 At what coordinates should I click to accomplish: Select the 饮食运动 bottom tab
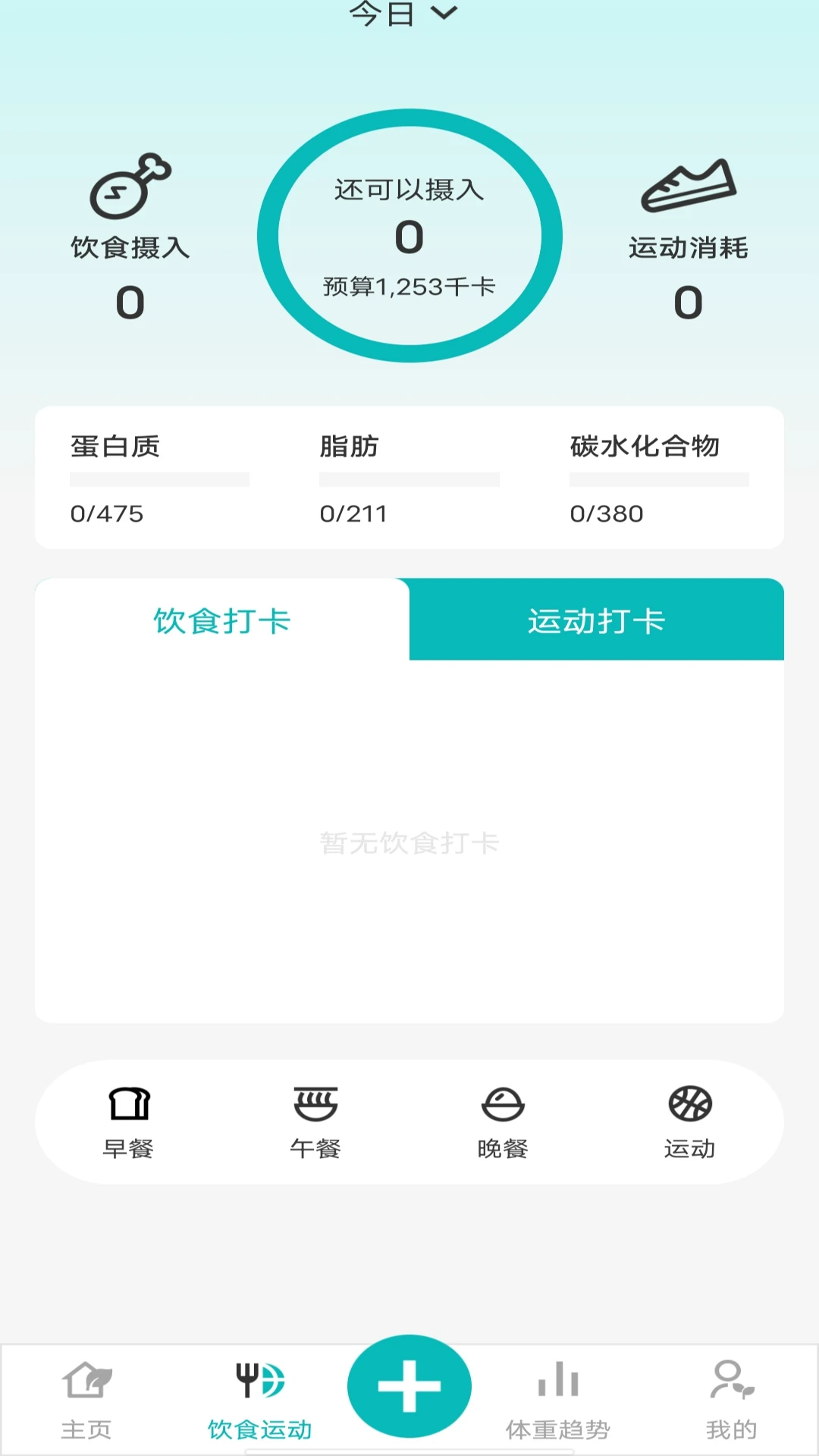[260, 1400]
